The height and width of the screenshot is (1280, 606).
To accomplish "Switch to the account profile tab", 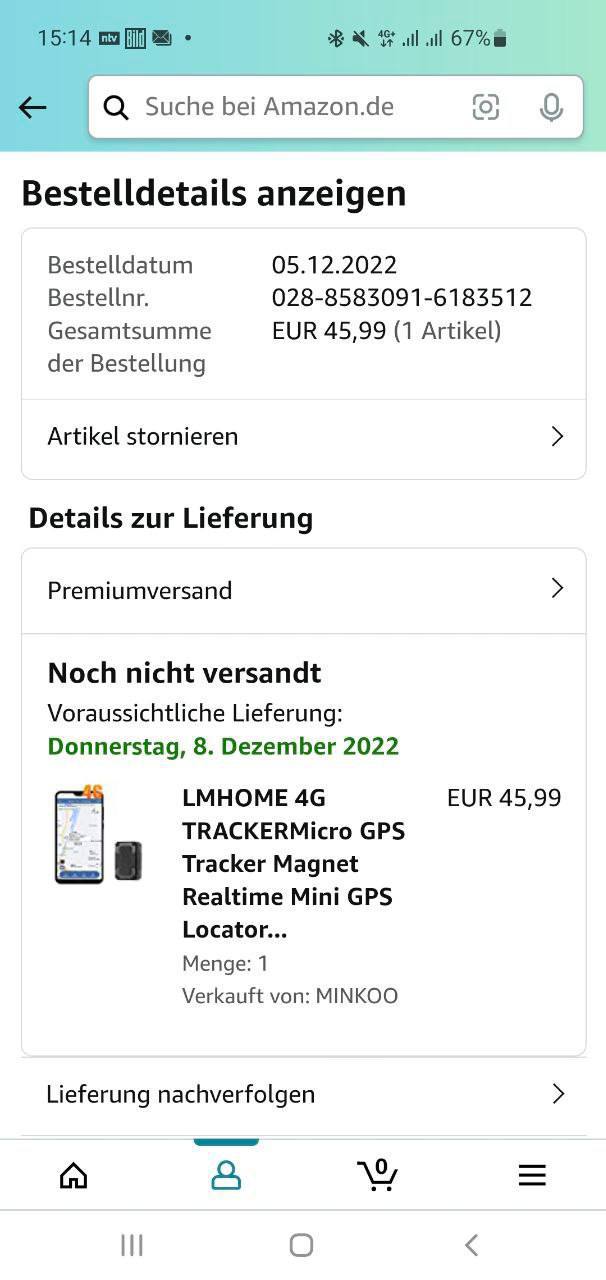I will pyautogui.click(x=226, y=1175).
